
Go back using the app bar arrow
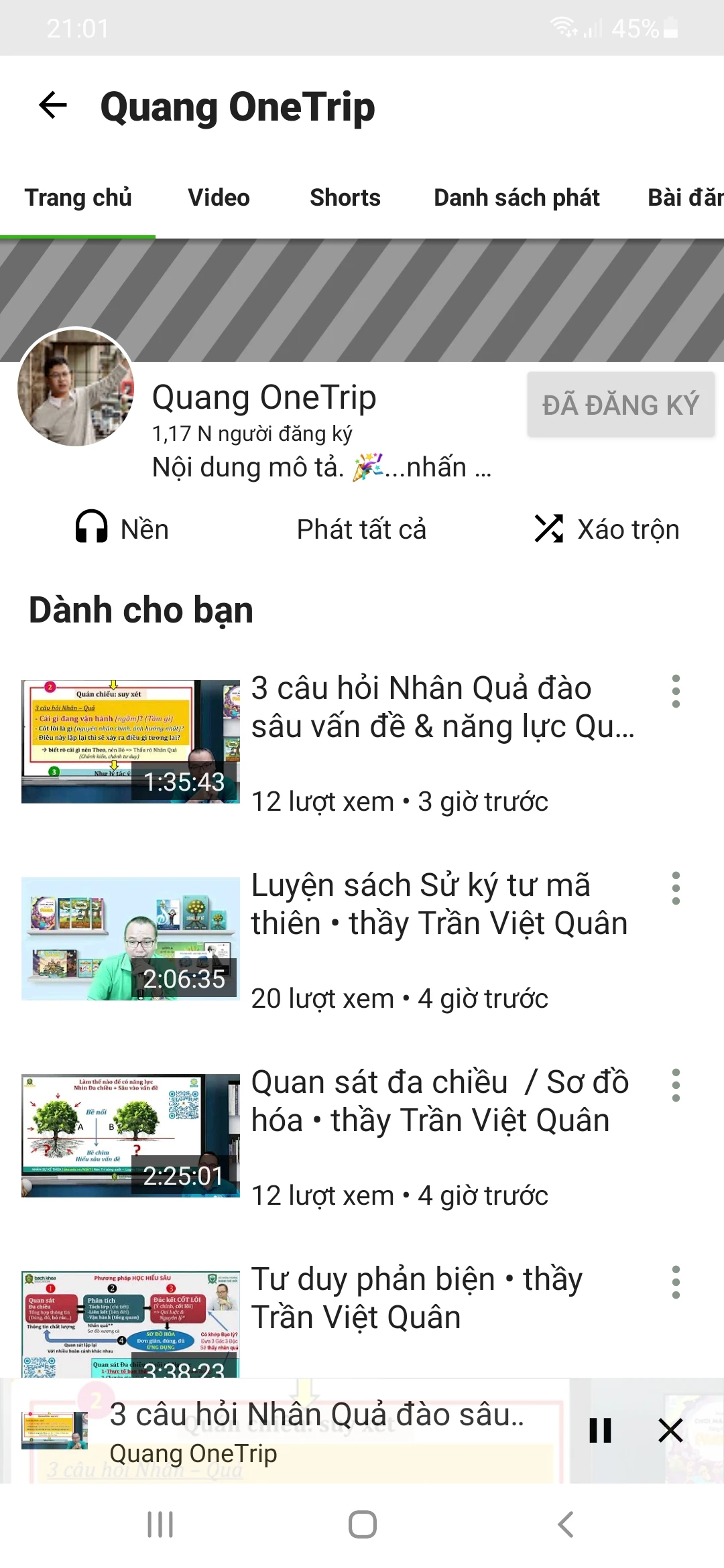[x=53, y=105]
